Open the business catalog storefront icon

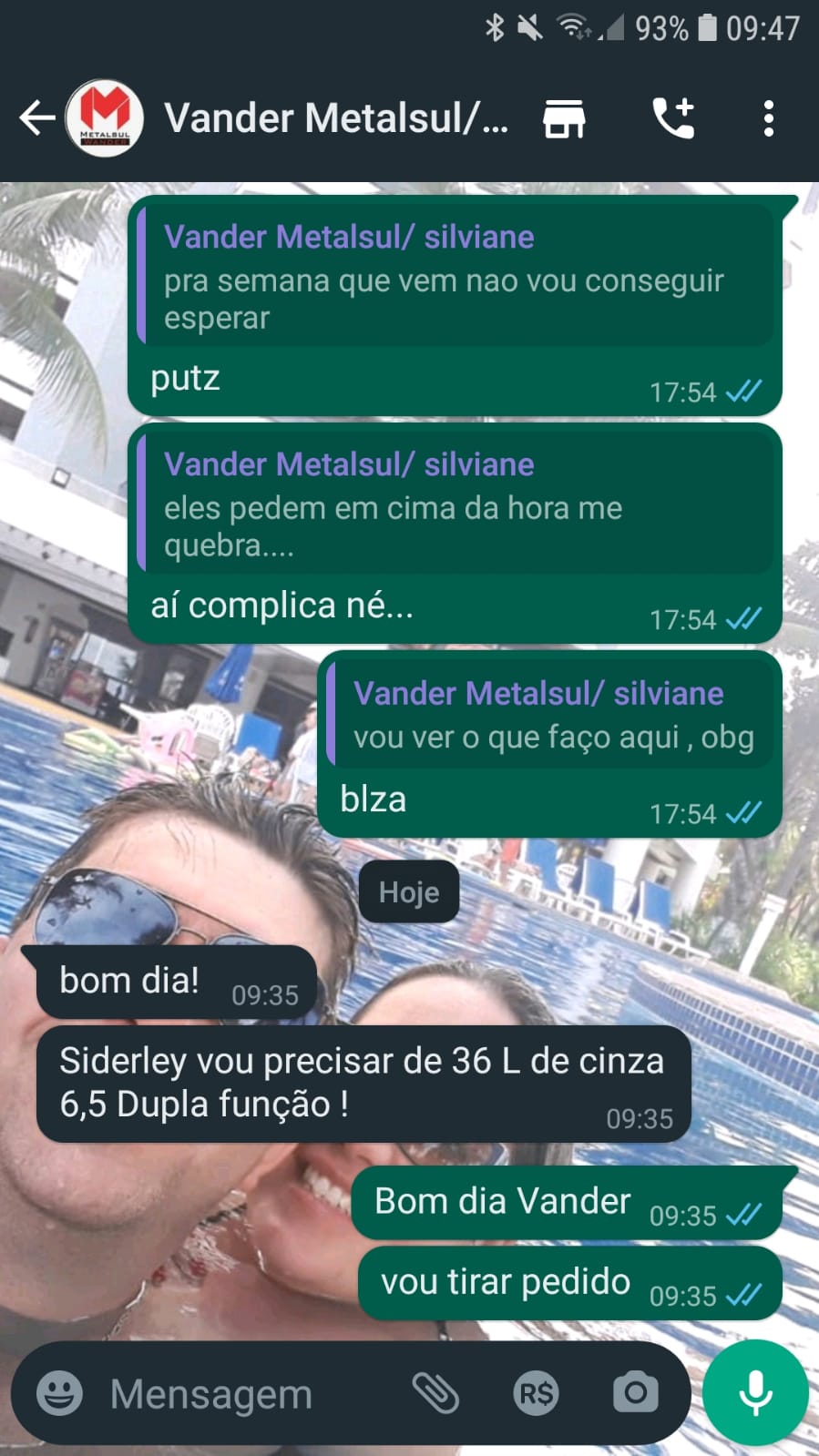[564, 118]
